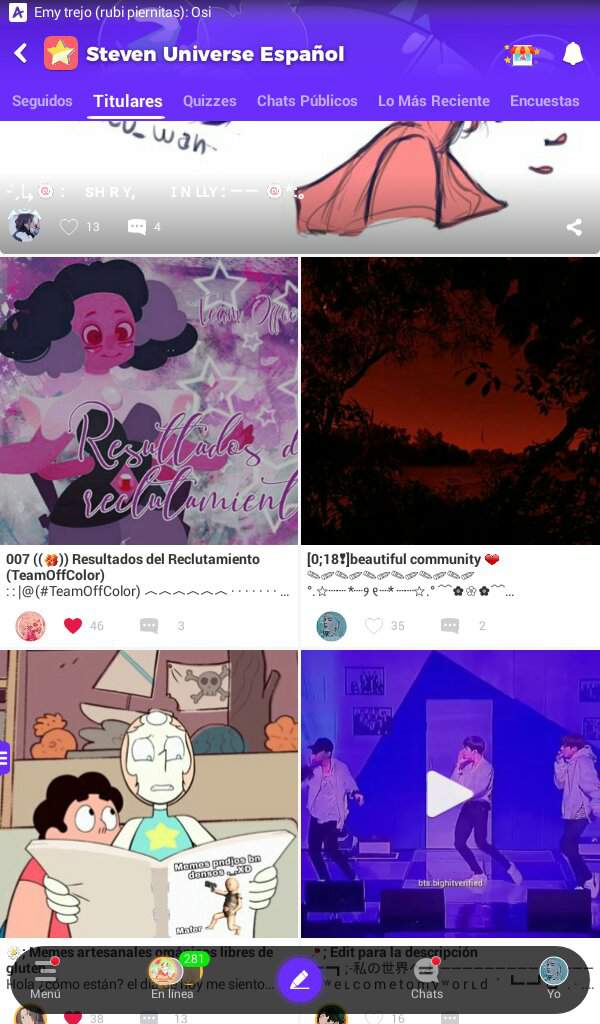
Task: Open the Chats section
Action: [427, 979]
